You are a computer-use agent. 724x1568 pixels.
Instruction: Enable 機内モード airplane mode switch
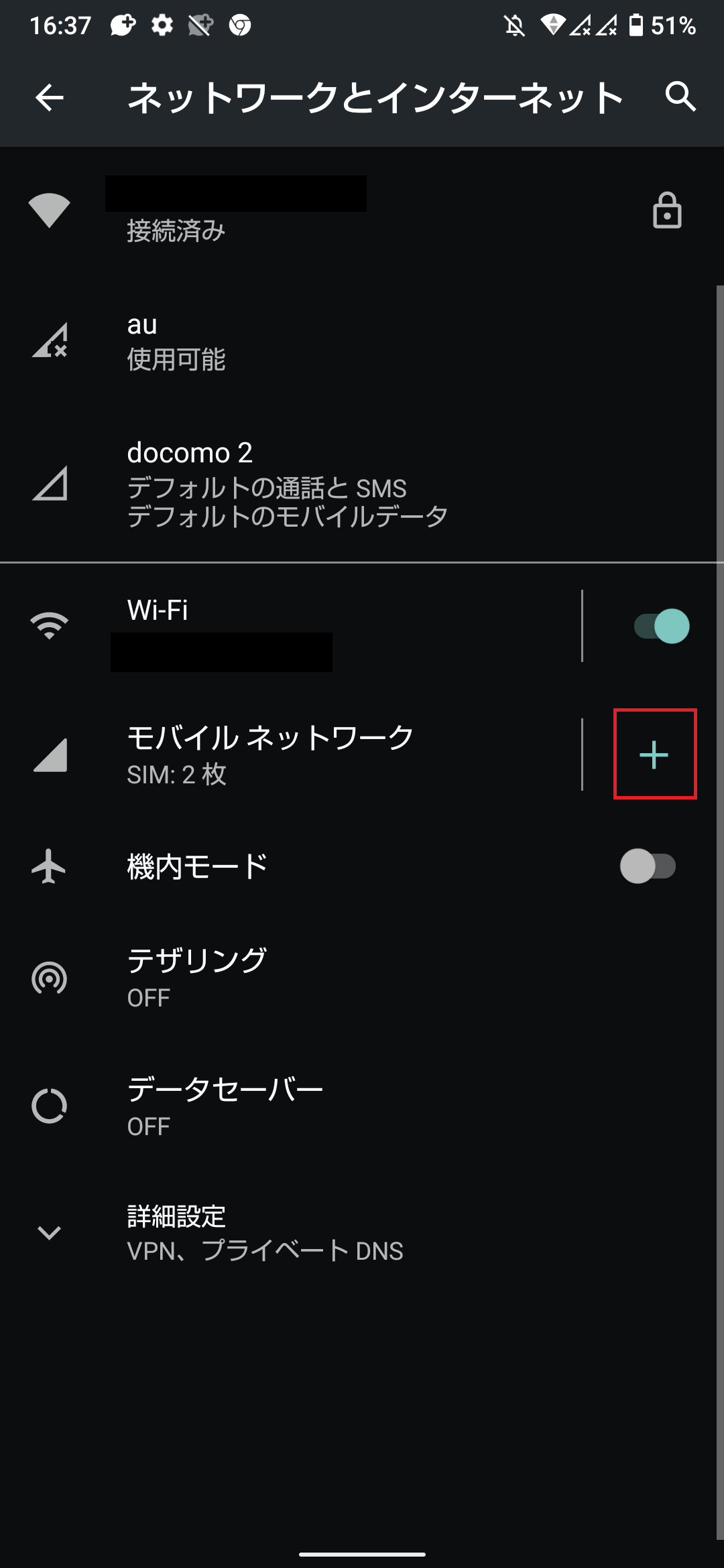(x=648, y=866)
